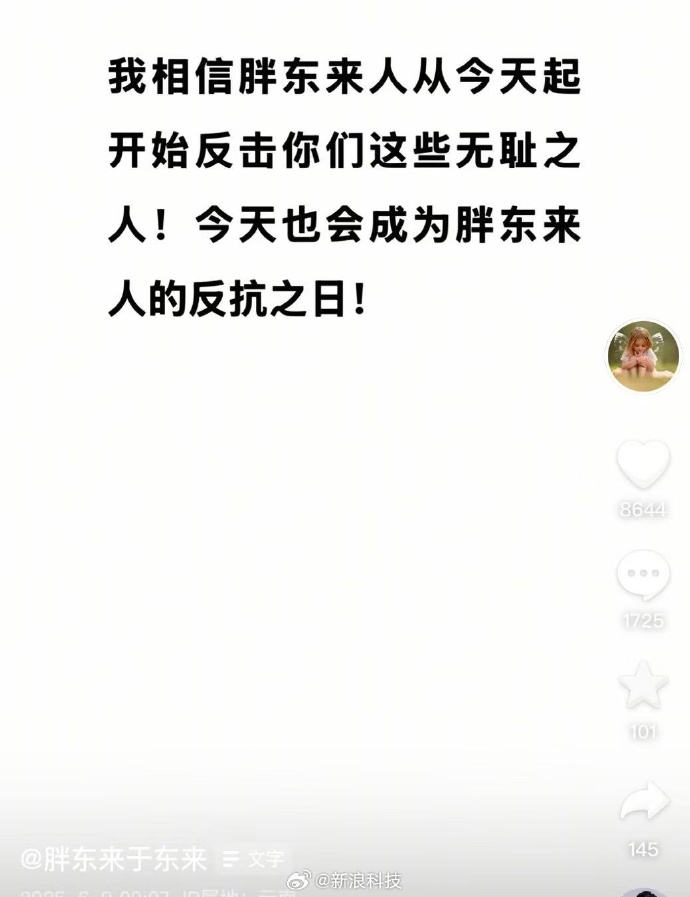Add this post to favorites
Screen dimensions: 690x897
(x=643, y=686)
